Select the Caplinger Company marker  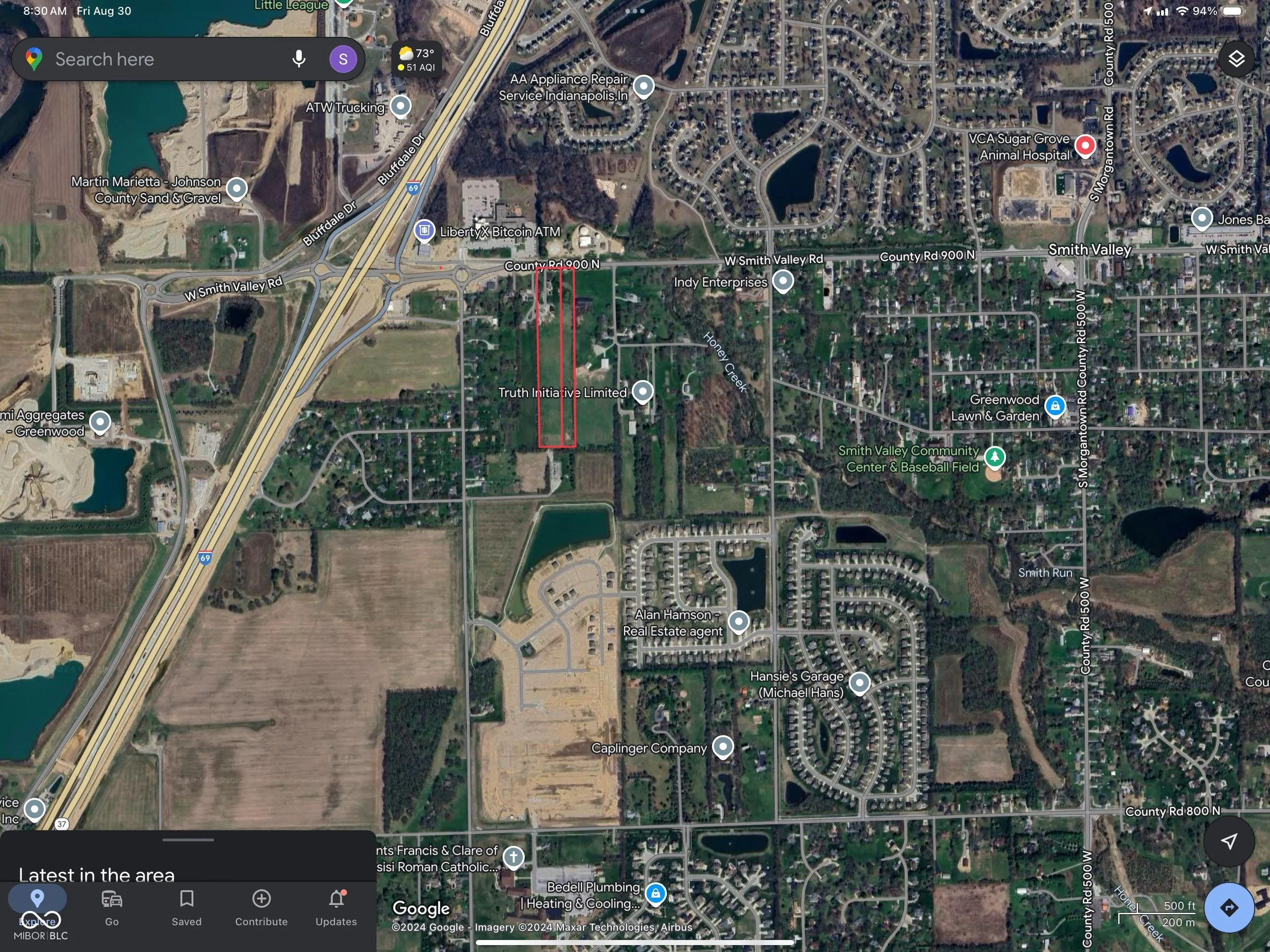(723, 747)
